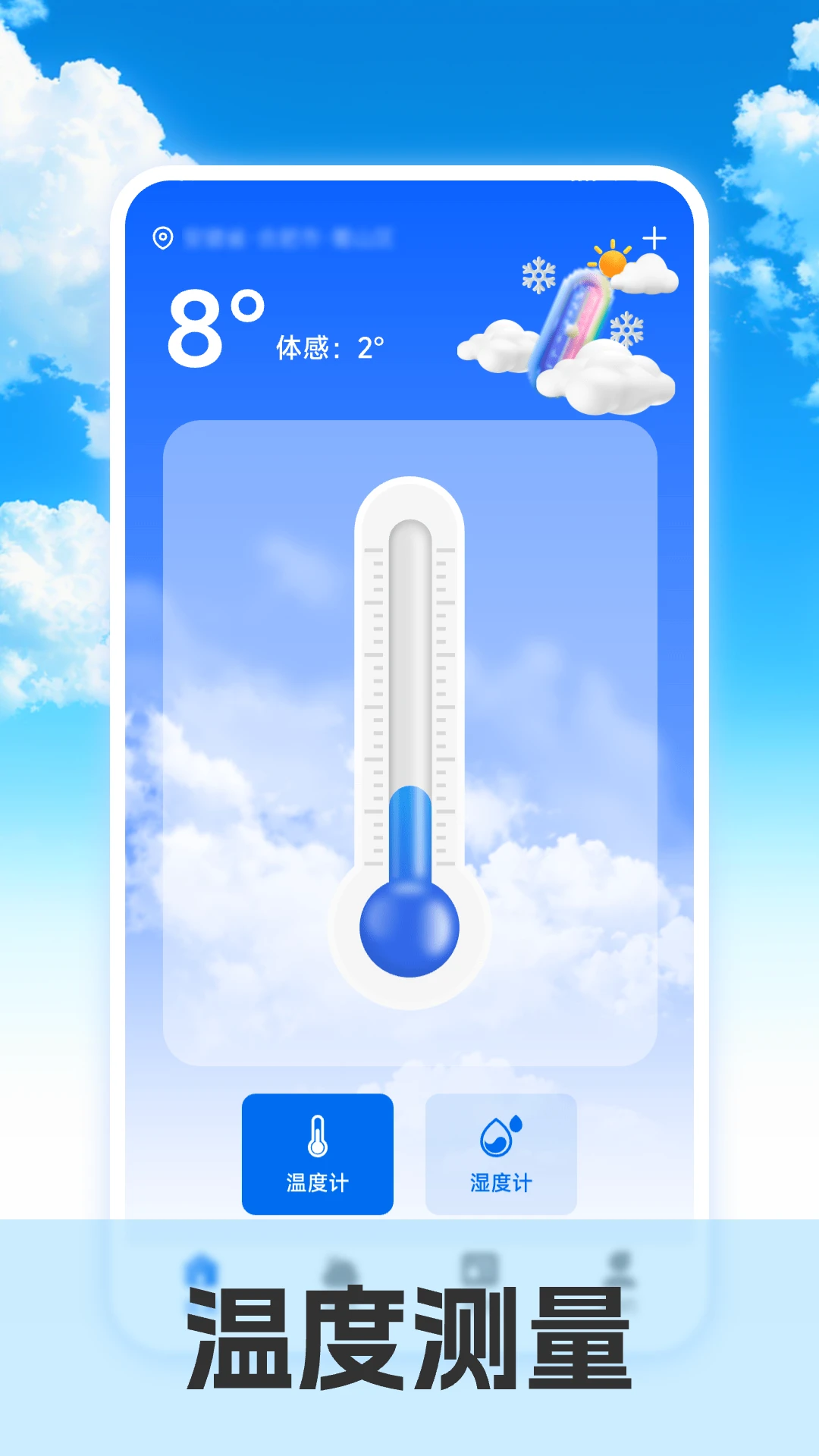Open the cloud weather icon in bottom navigation
819x1456 pixels.
point(338,1266)
